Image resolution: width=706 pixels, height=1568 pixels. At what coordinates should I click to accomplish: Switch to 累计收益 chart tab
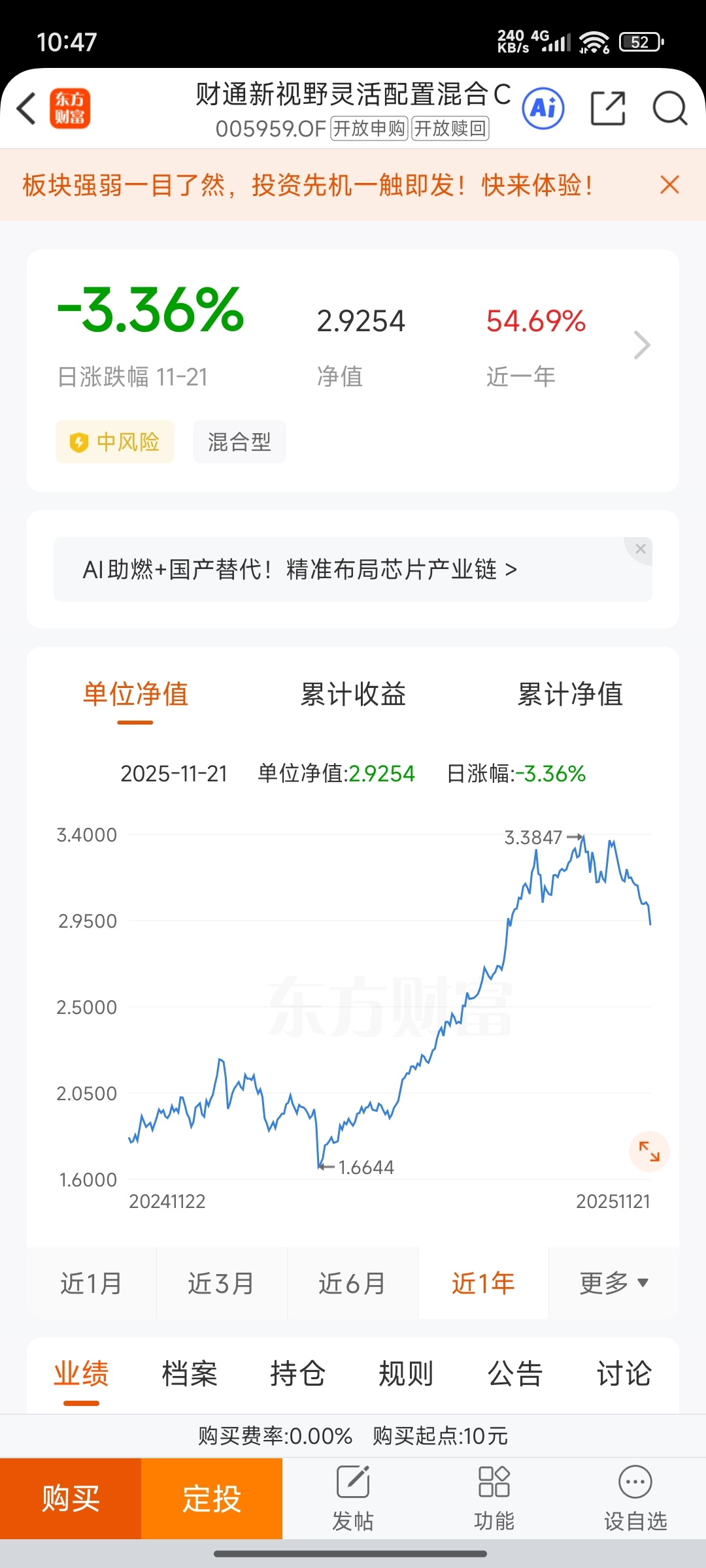[x=353, y=694]
